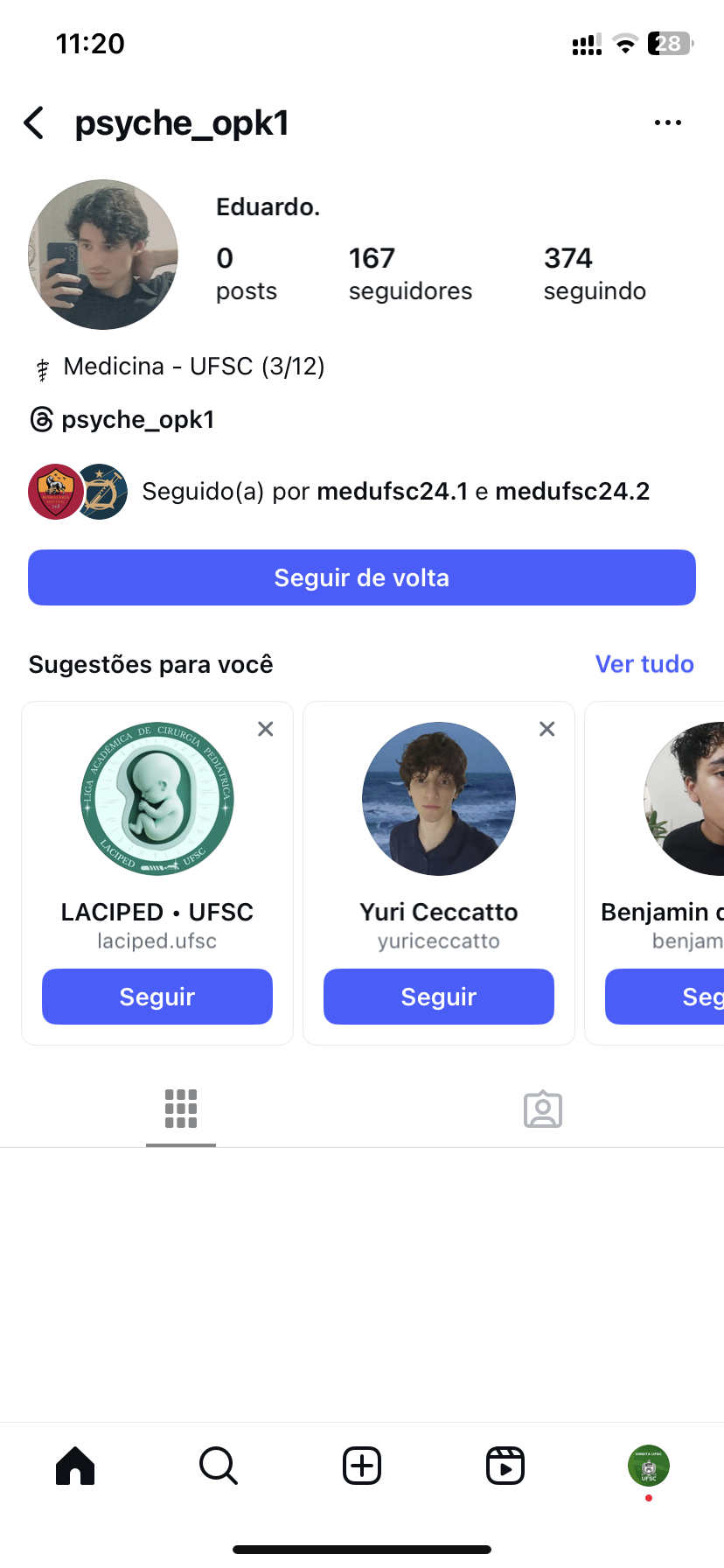This screenshot has width=724, height=1568.
Task: Go back from psyche_opk1 profile
Action: click(x=35, y=123)
